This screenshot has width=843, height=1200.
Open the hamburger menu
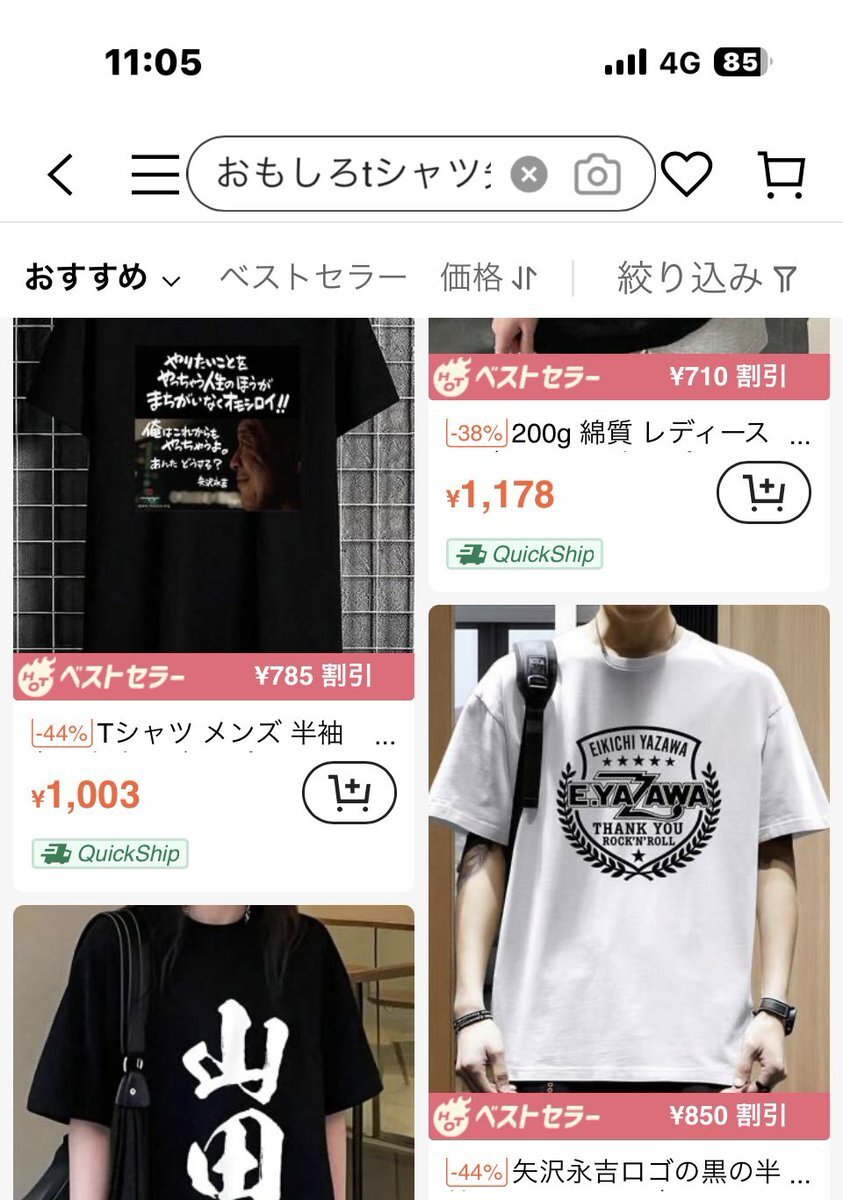155,175
